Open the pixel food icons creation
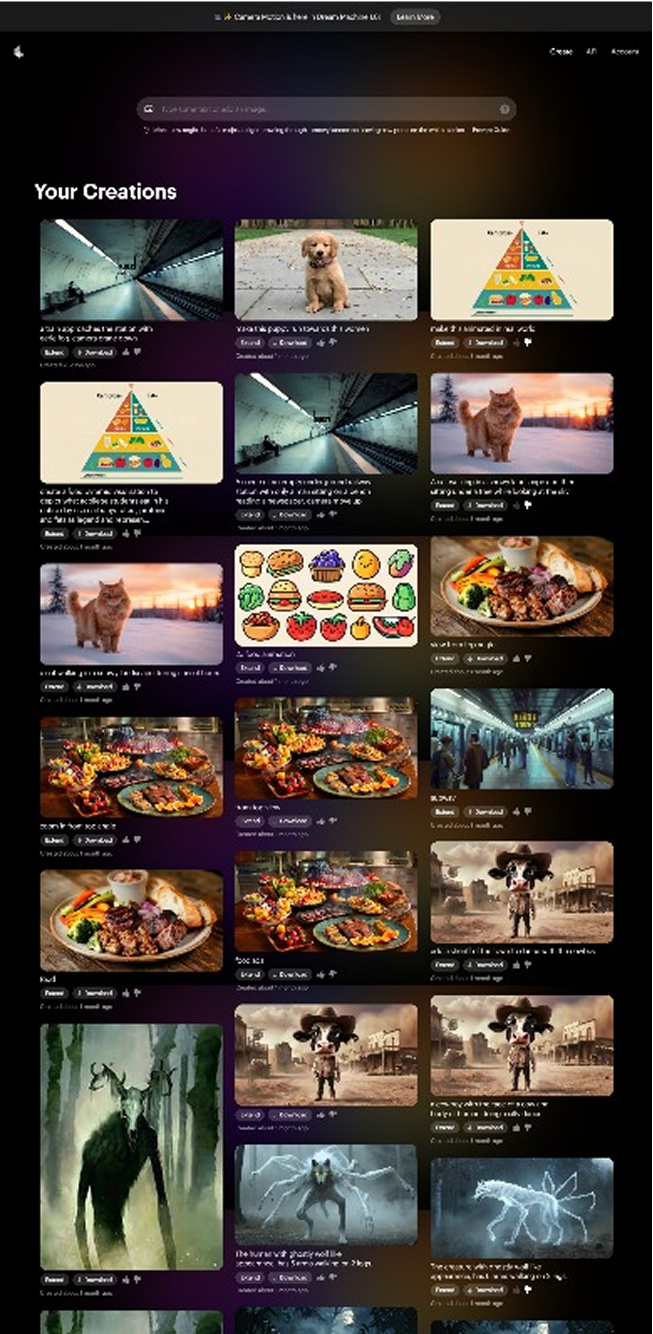This screenshot has width=653, height=1334. tap(326, 595)
